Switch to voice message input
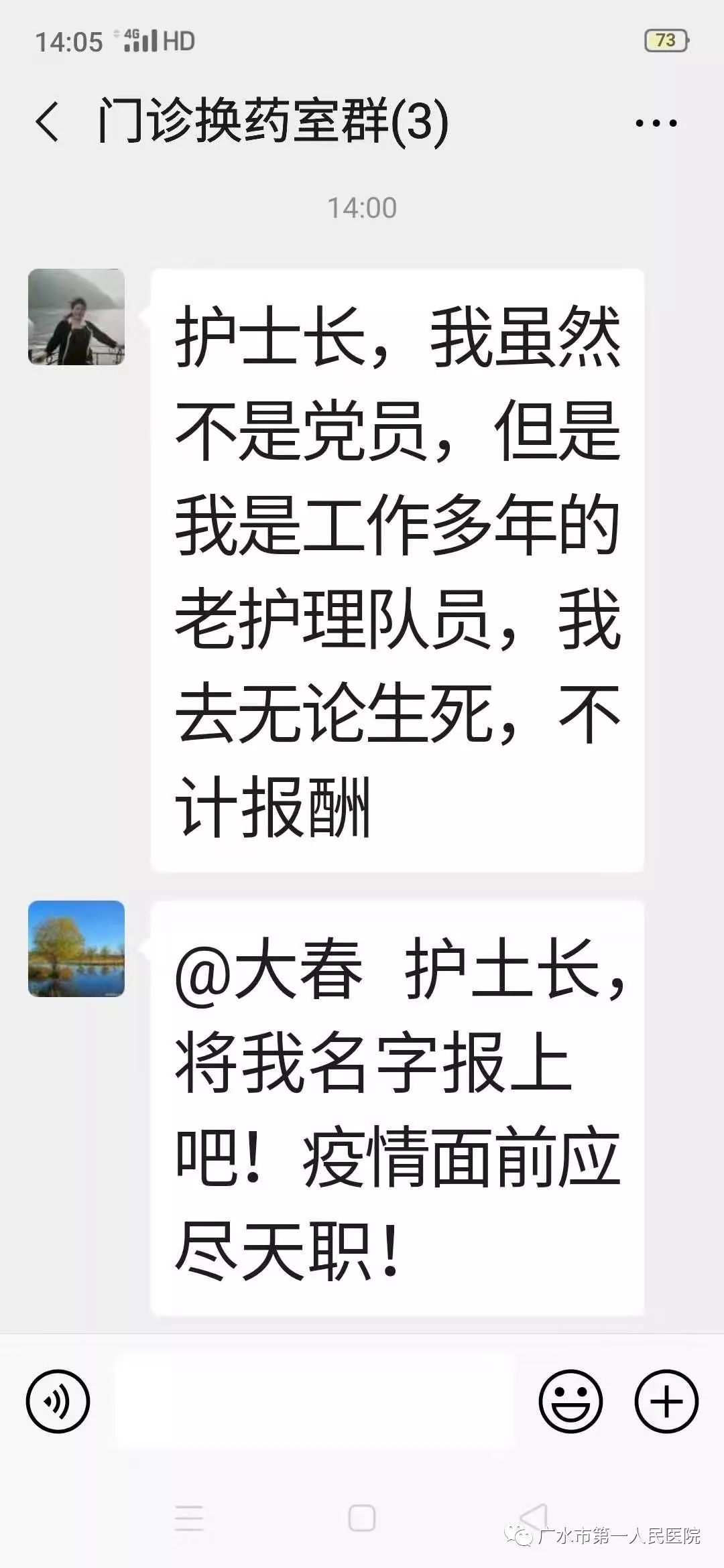 58,1401
